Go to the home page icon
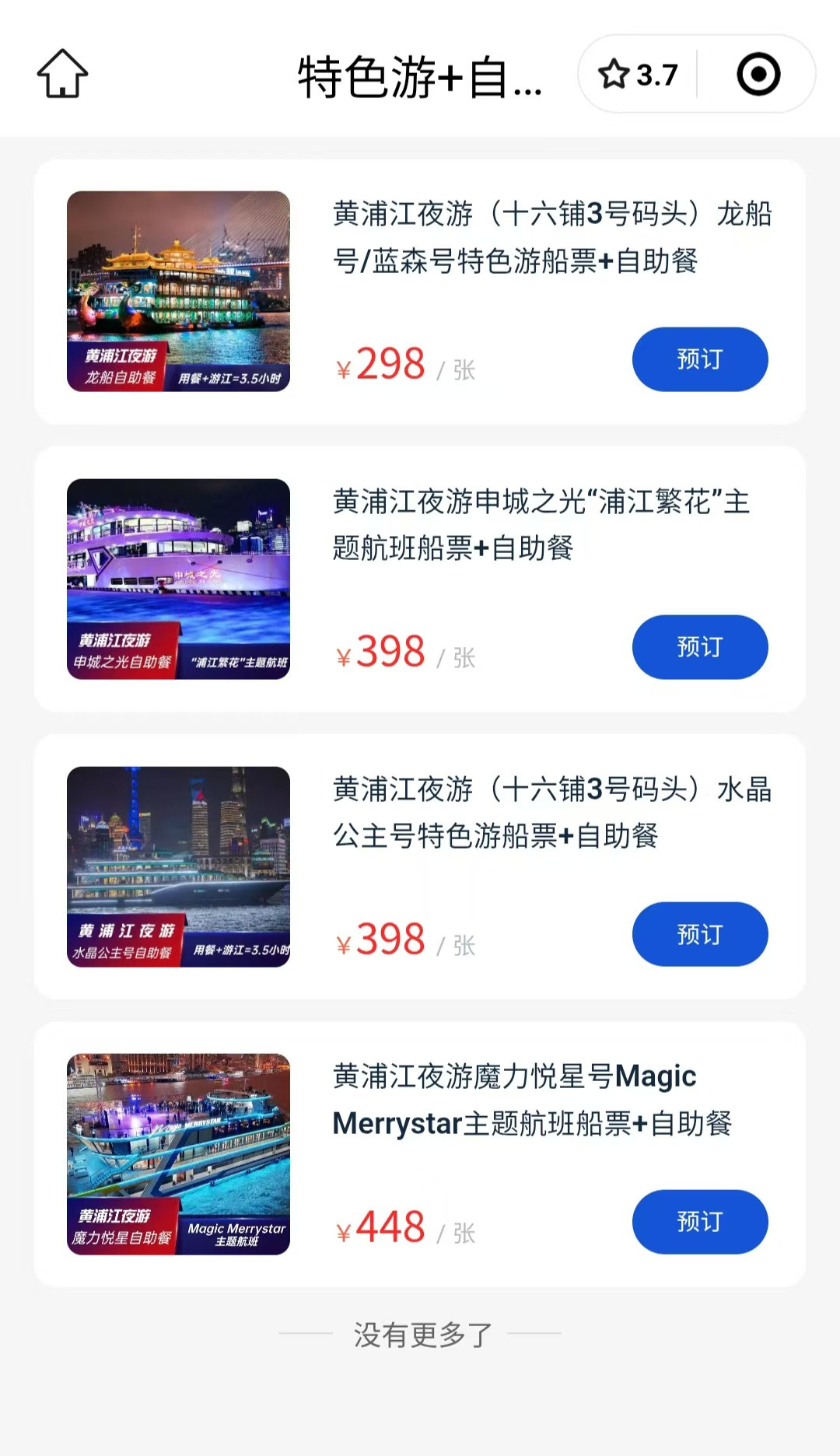This screenshot has height=1456, width=840. [62, 74]
